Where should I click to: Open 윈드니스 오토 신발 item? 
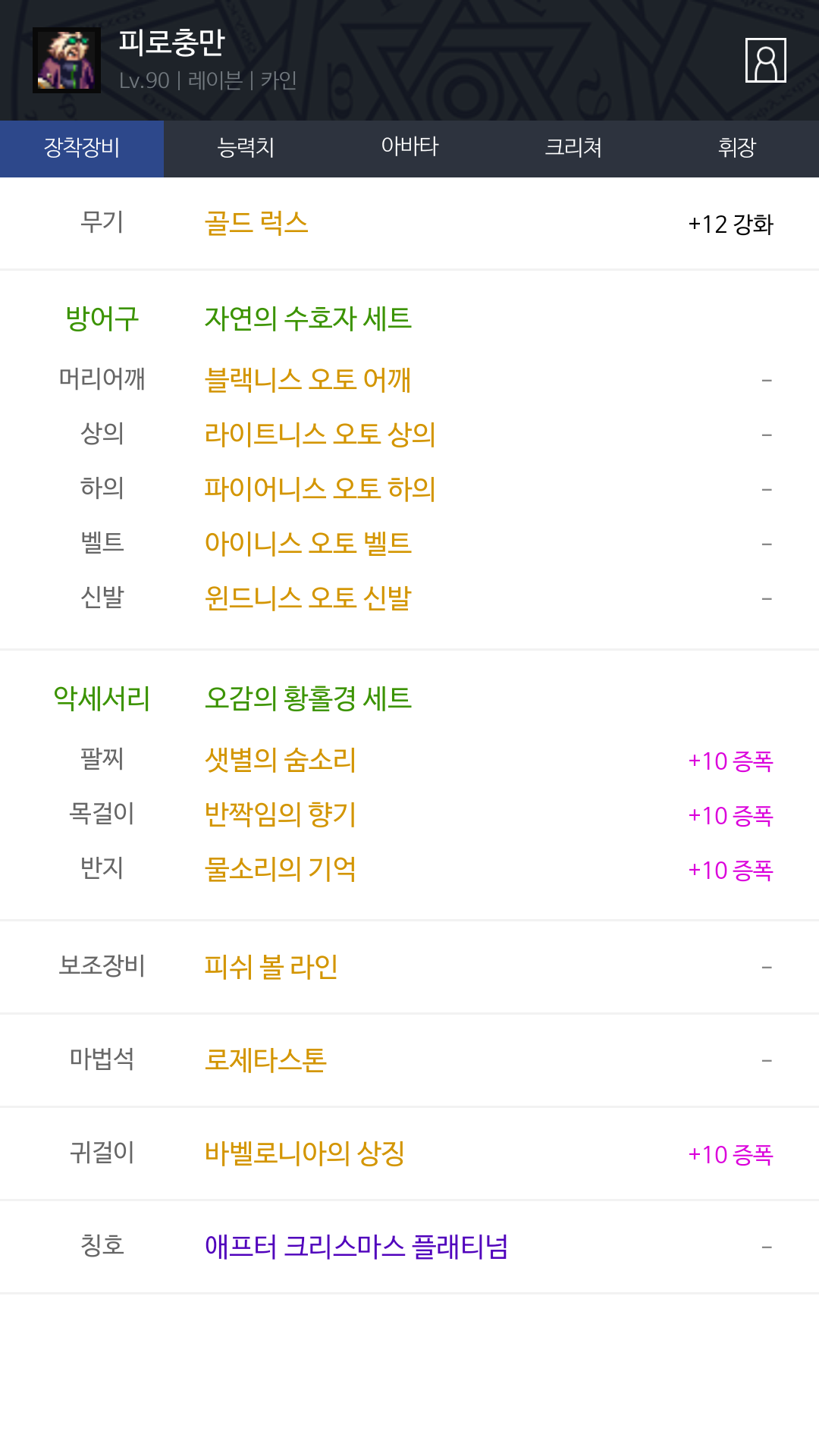(x=307, y=598)
